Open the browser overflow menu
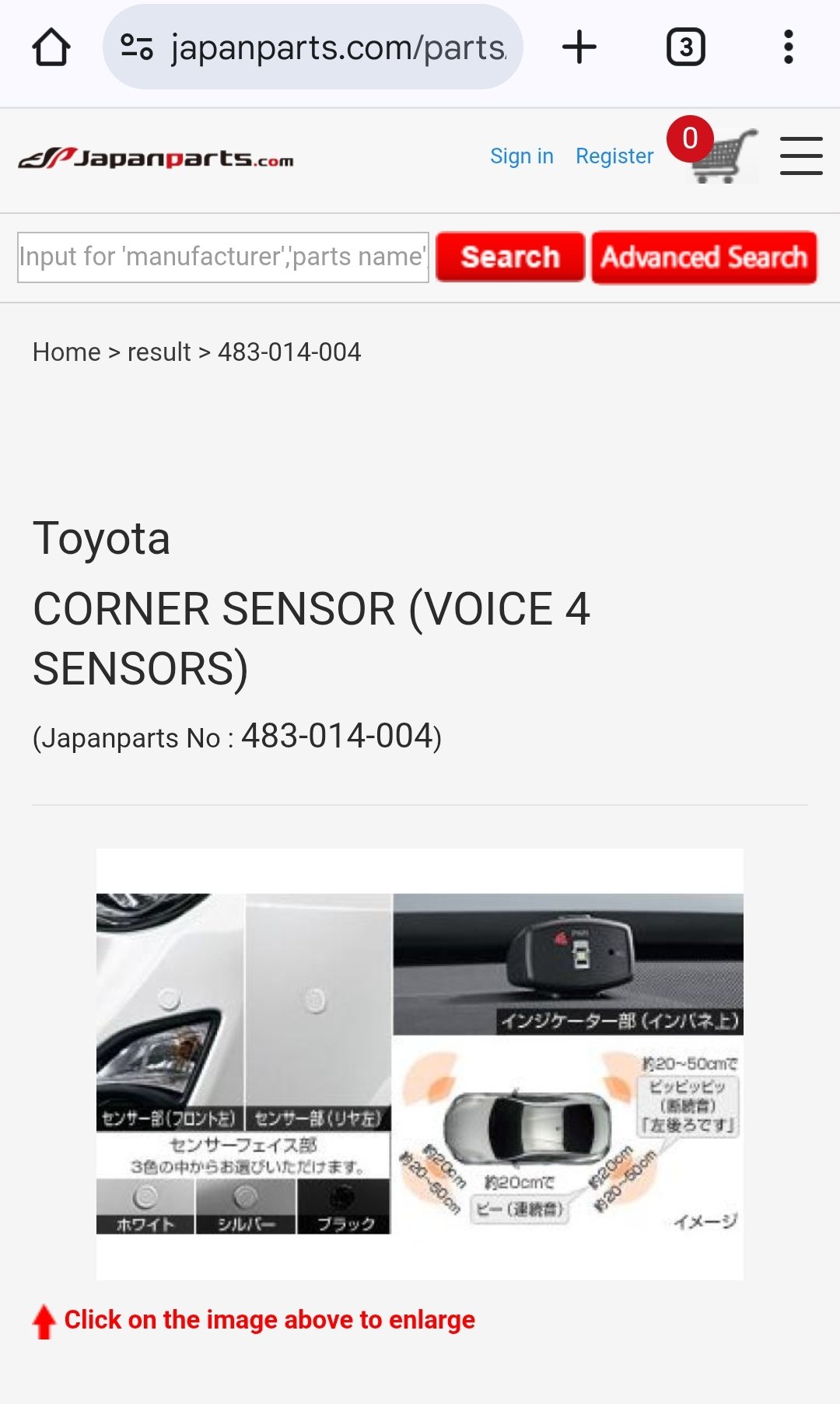840x1404 pixels. (x=789, y=47)
